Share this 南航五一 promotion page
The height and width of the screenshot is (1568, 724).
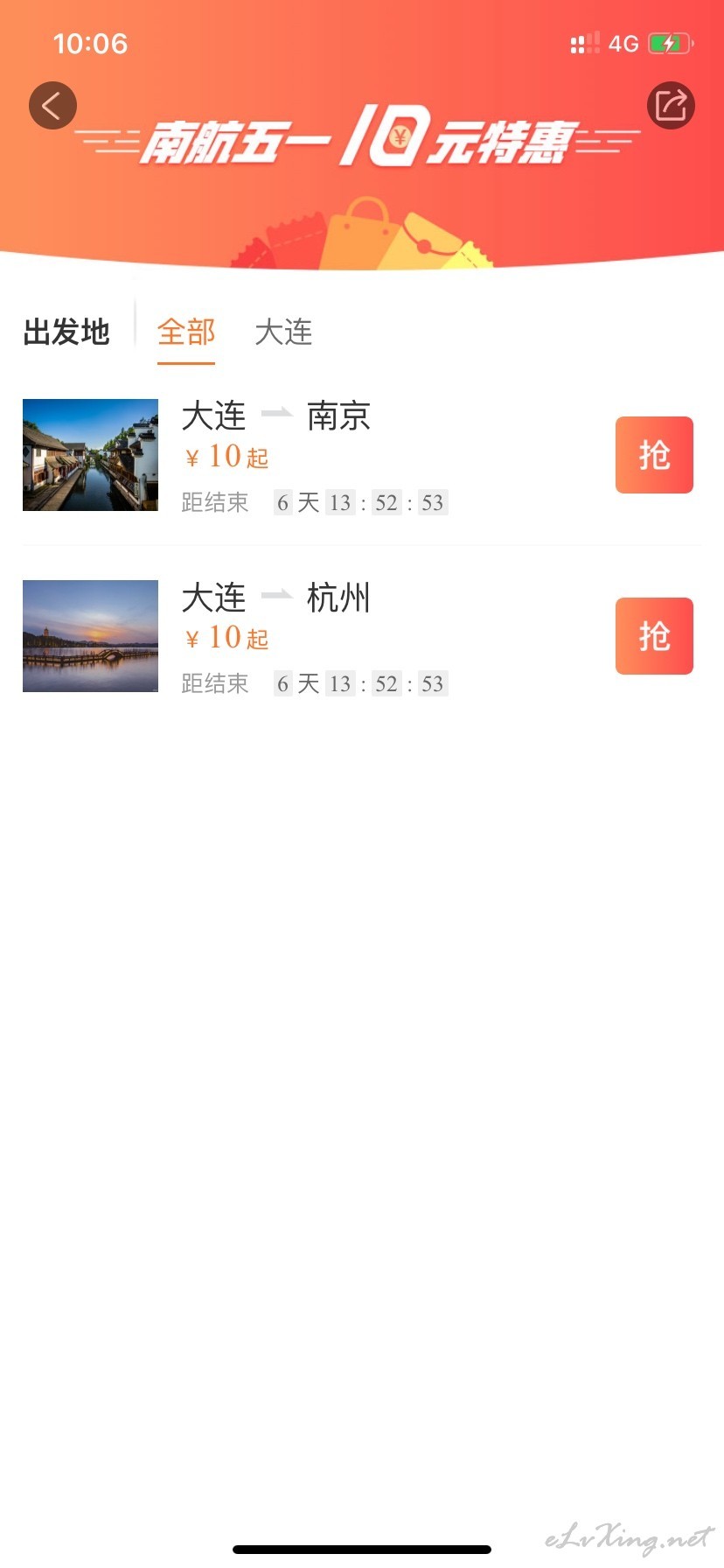click(671, 106)
